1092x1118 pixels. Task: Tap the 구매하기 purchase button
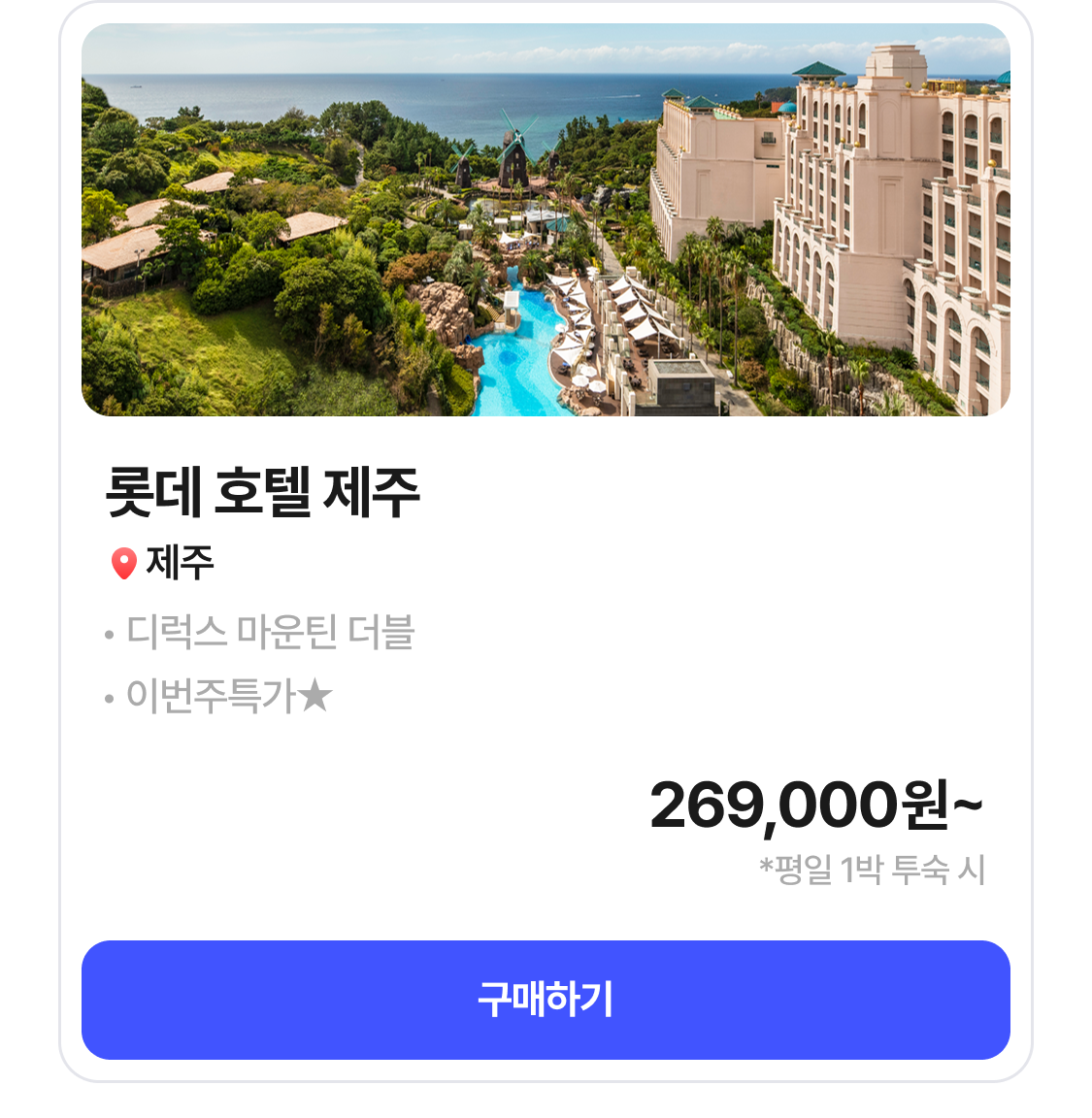click(546, 1000)
